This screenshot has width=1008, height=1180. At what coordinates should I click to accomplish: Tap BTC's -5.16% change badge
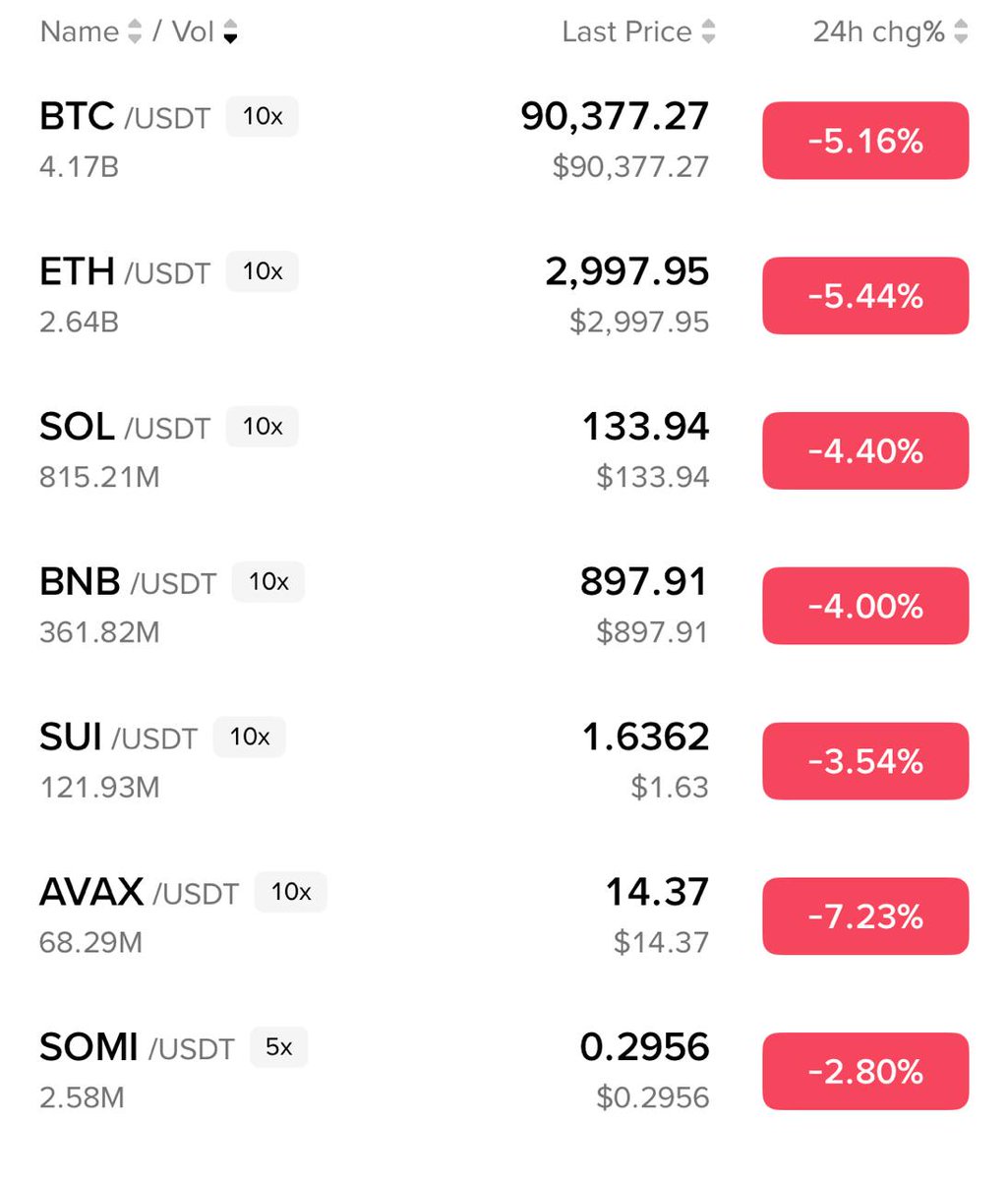click(865, 141)
